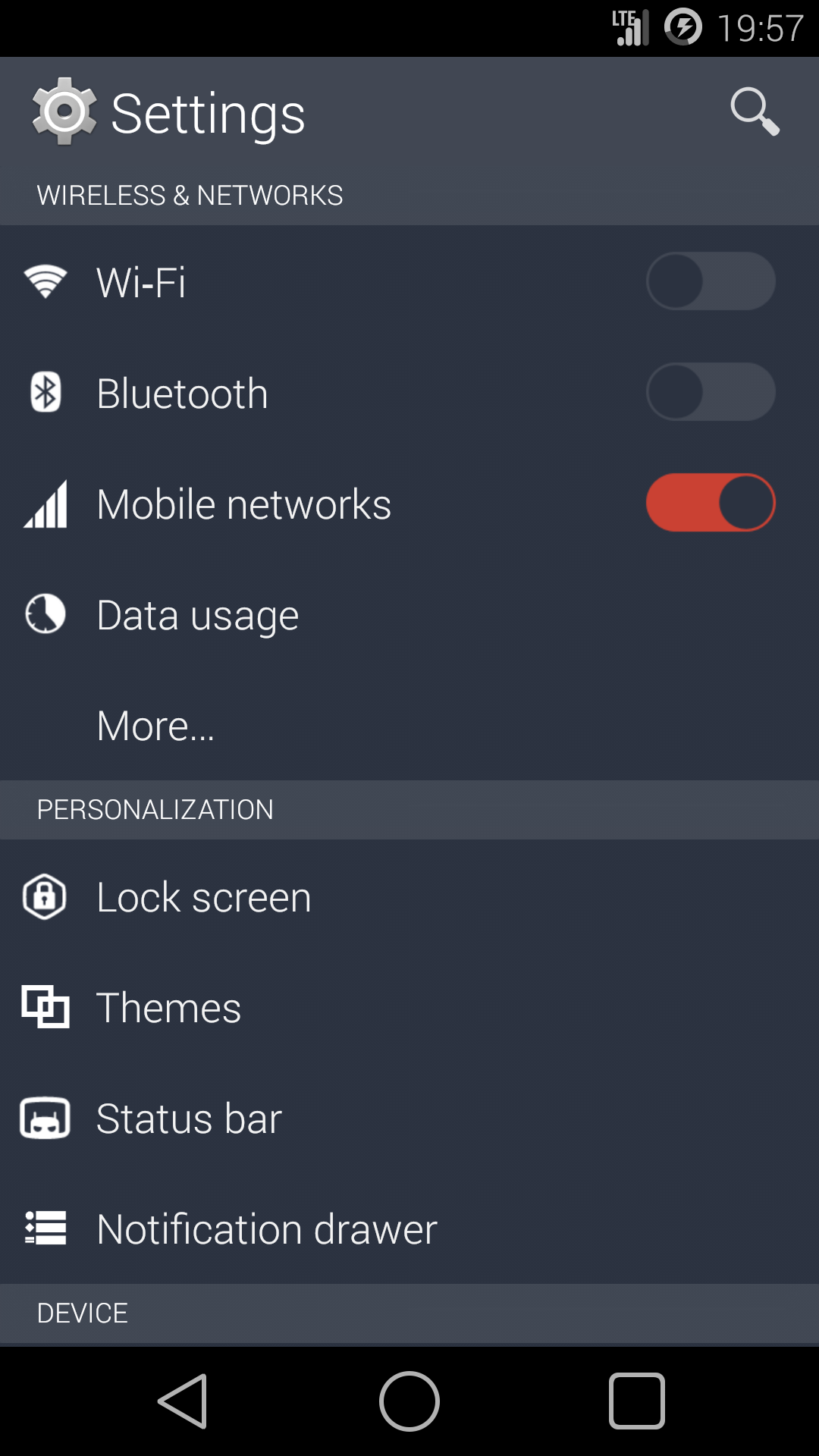Open Notification drawer settings

303,1228
